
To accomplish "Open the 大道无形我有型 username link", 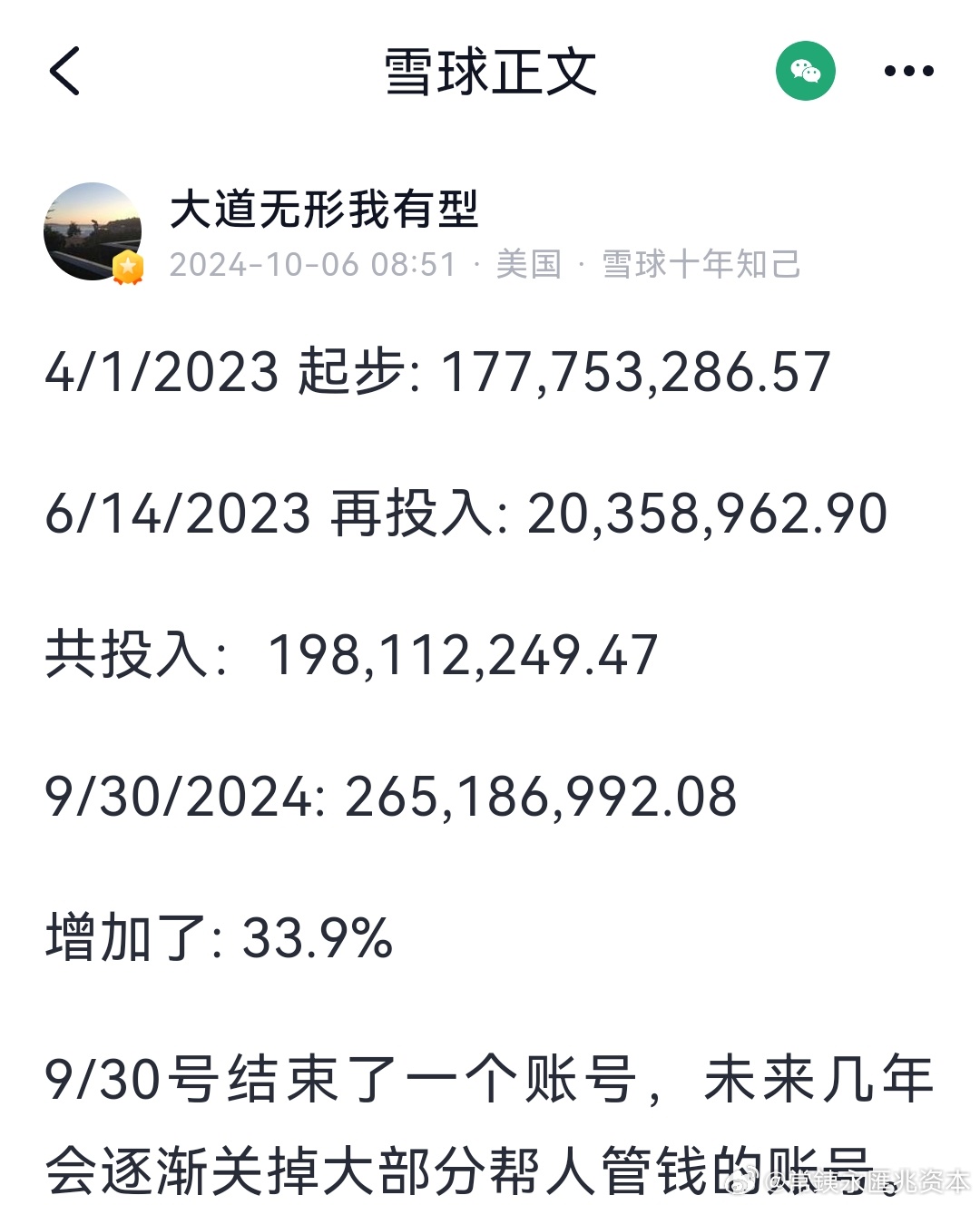I will pos(323,210).
